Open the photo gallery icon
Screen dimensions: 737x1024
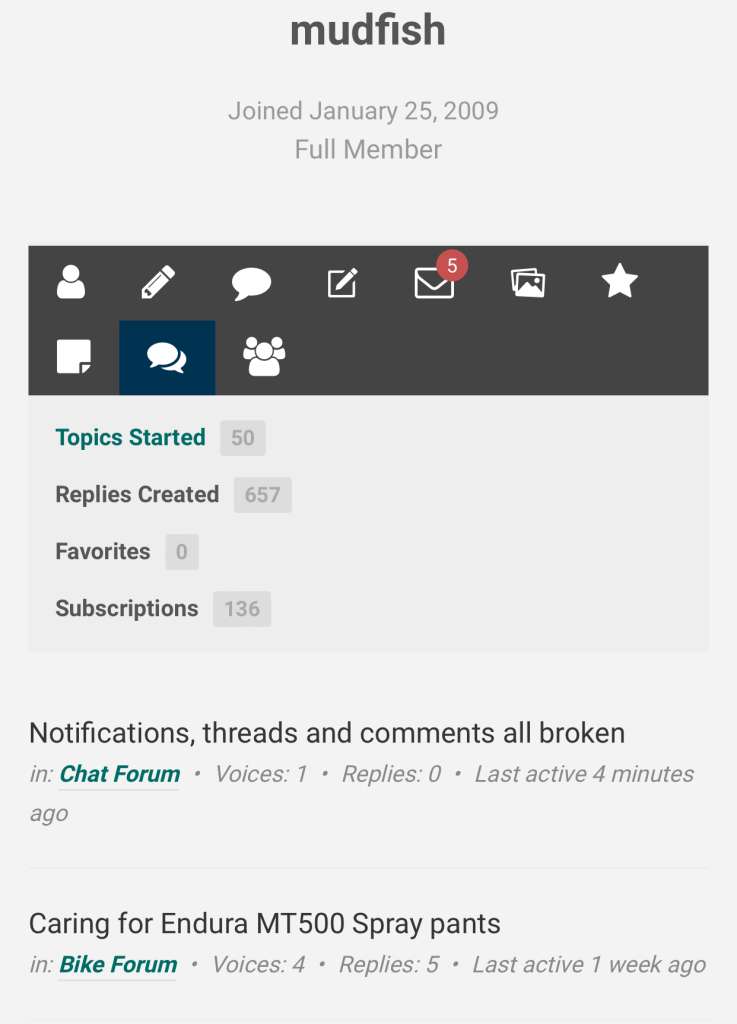tap(527, 284)
